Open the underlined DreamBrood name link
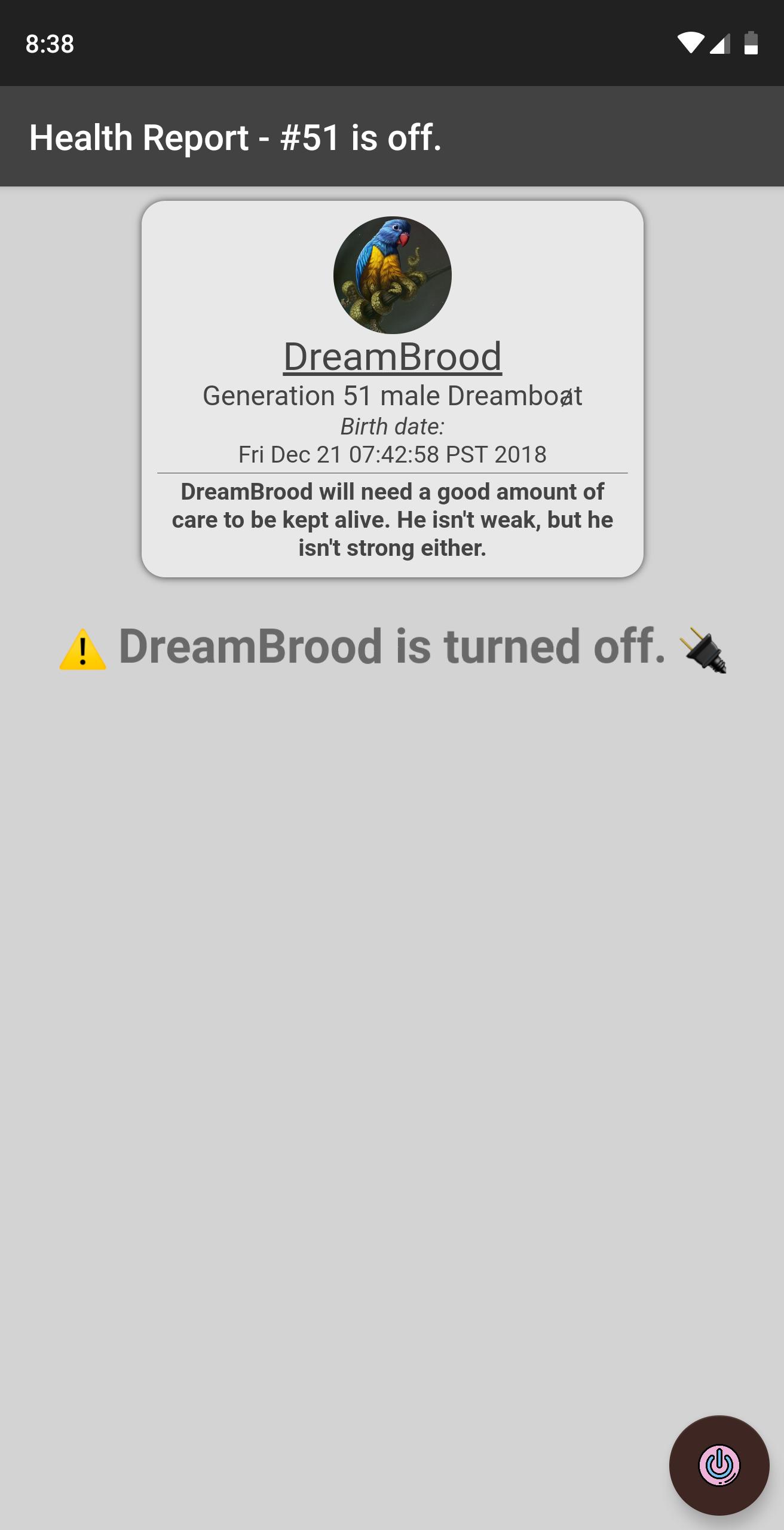This screenshot has width=784, height=1530. (392, 357)
